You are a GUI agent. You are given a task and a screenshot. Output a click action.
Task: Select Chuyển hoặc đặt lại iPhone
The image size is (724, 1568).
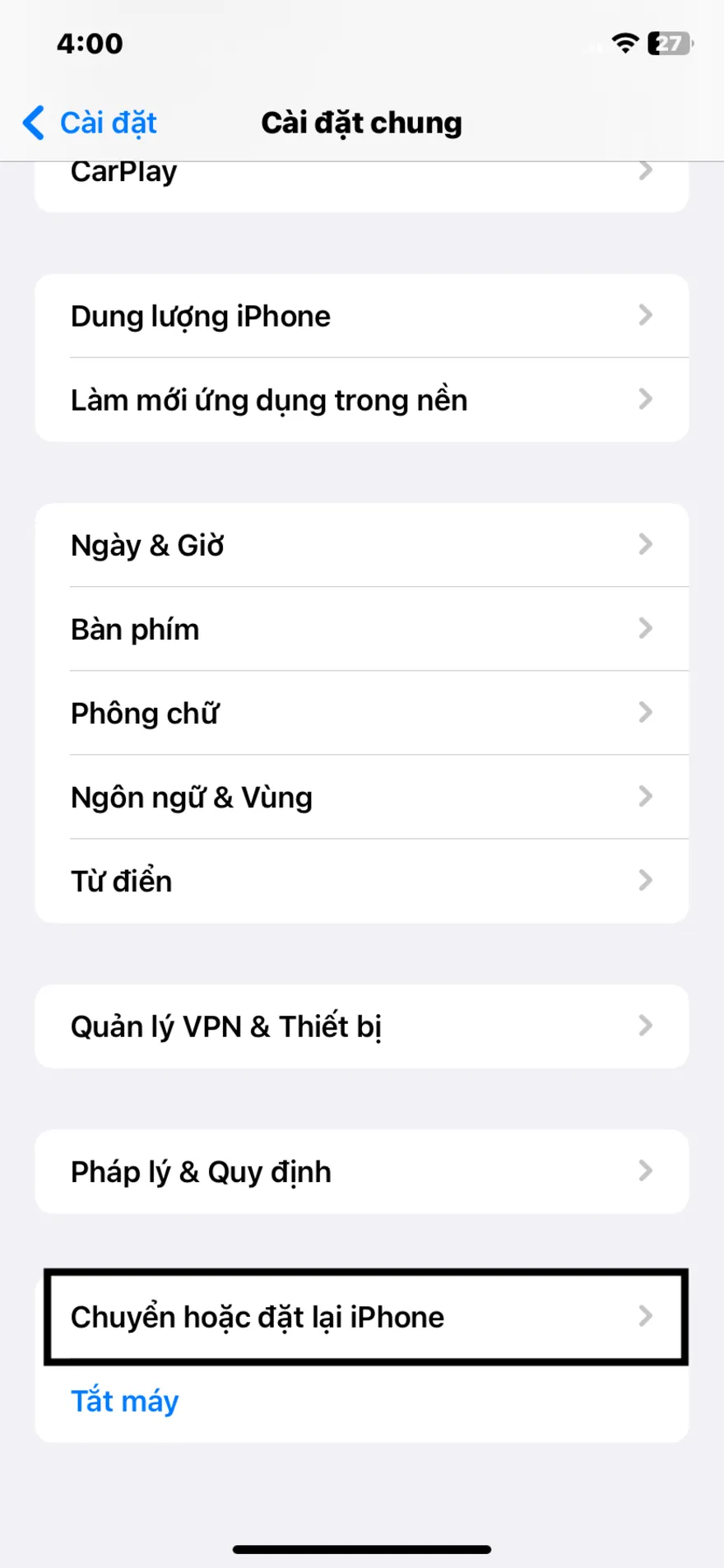(x=362, y=1317)
